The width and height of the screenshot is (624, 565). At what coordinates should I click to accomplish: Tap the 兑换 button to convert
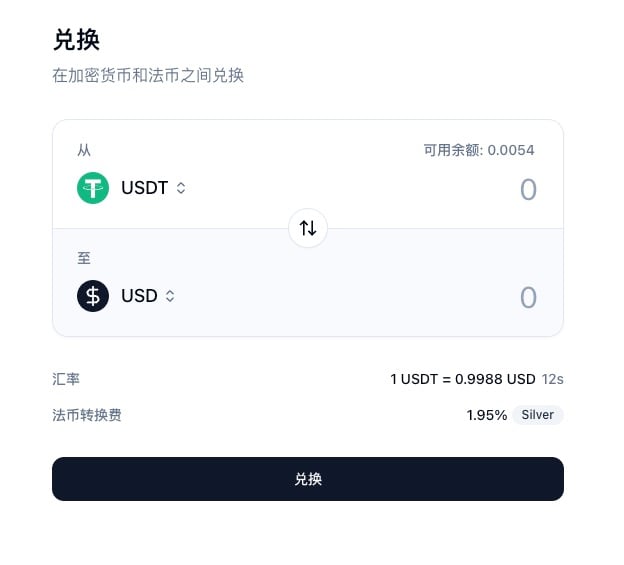(x=308, y=479)
